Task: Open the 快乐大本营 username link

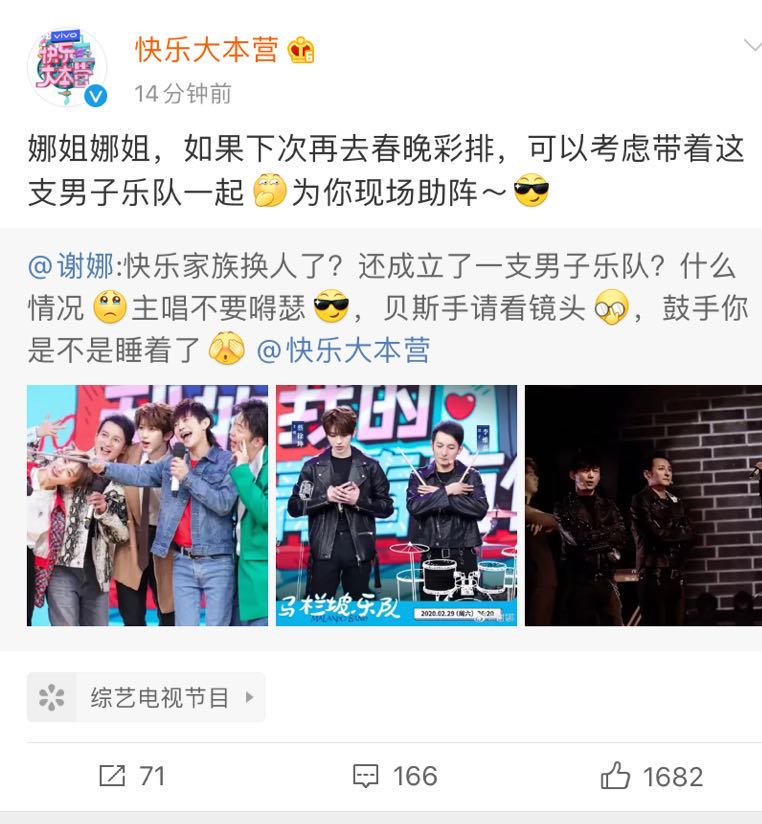Action: tap(207, 49)
